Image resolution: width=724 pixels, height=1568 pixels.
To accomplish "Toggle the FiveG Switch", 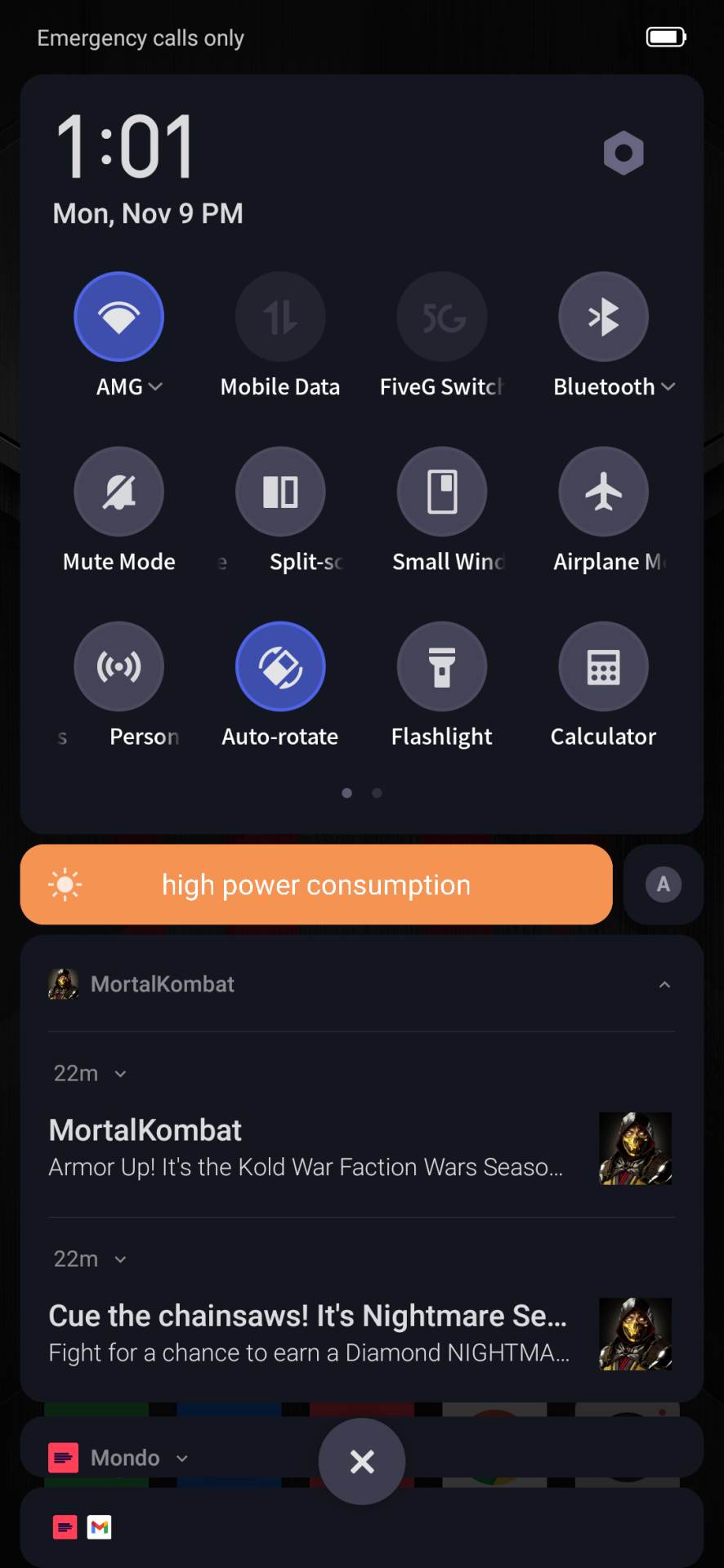I will point(442,317).
